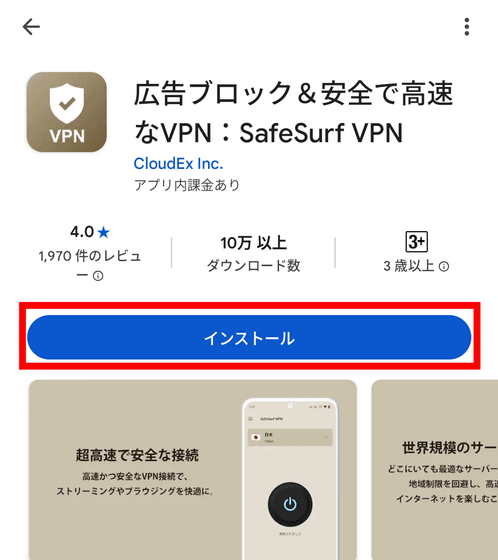The width and height of the screenshot is (498, 560).
Task: Go back with the arrow icon
Action: coord(31,27)
